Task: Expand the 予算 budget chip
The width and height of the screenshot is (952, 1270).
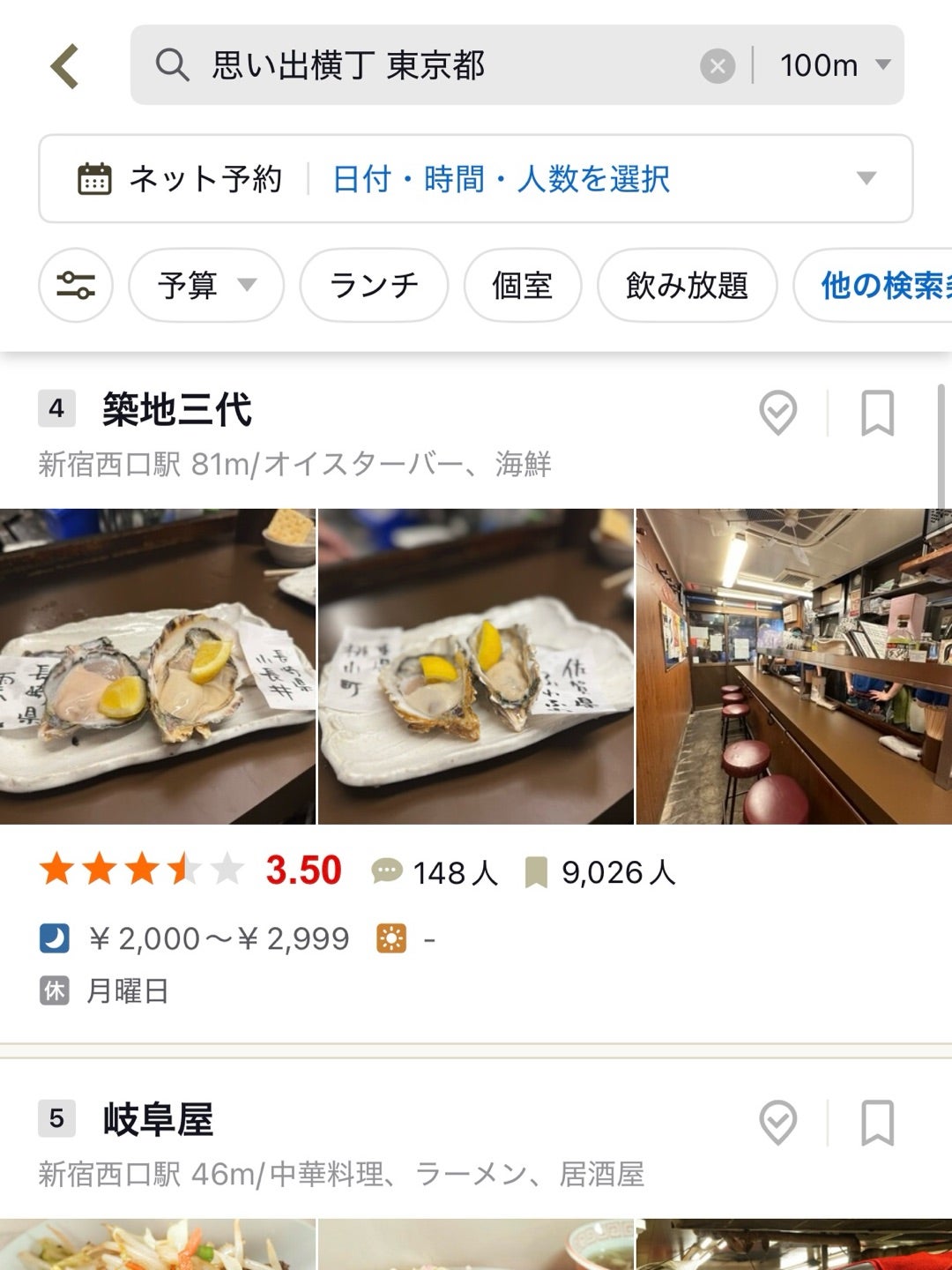Action: 206,286
